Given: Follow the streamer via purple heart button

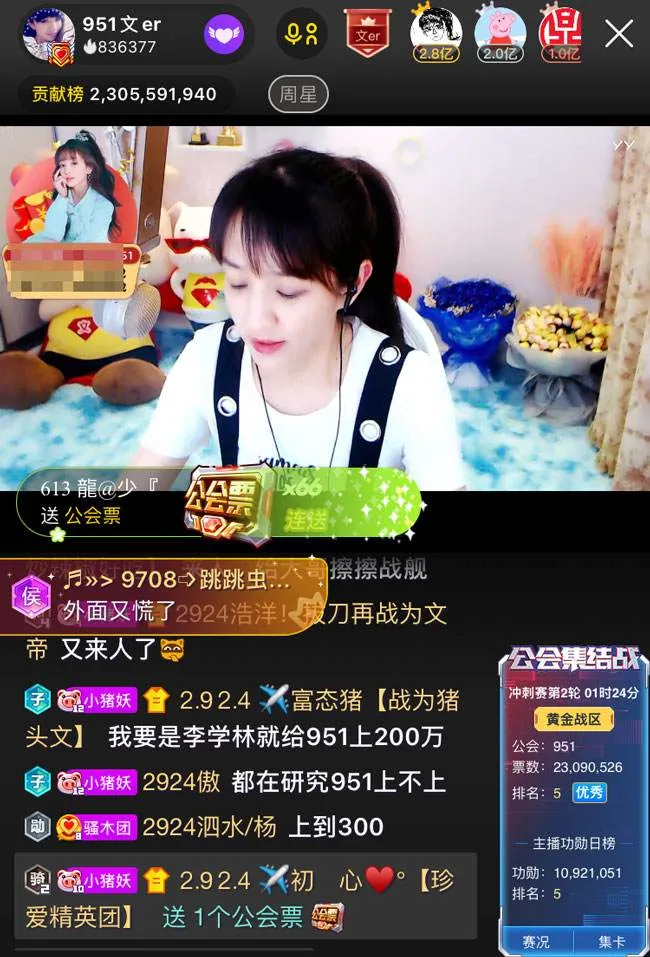Looking at the screenshot, I should (225, 35).
